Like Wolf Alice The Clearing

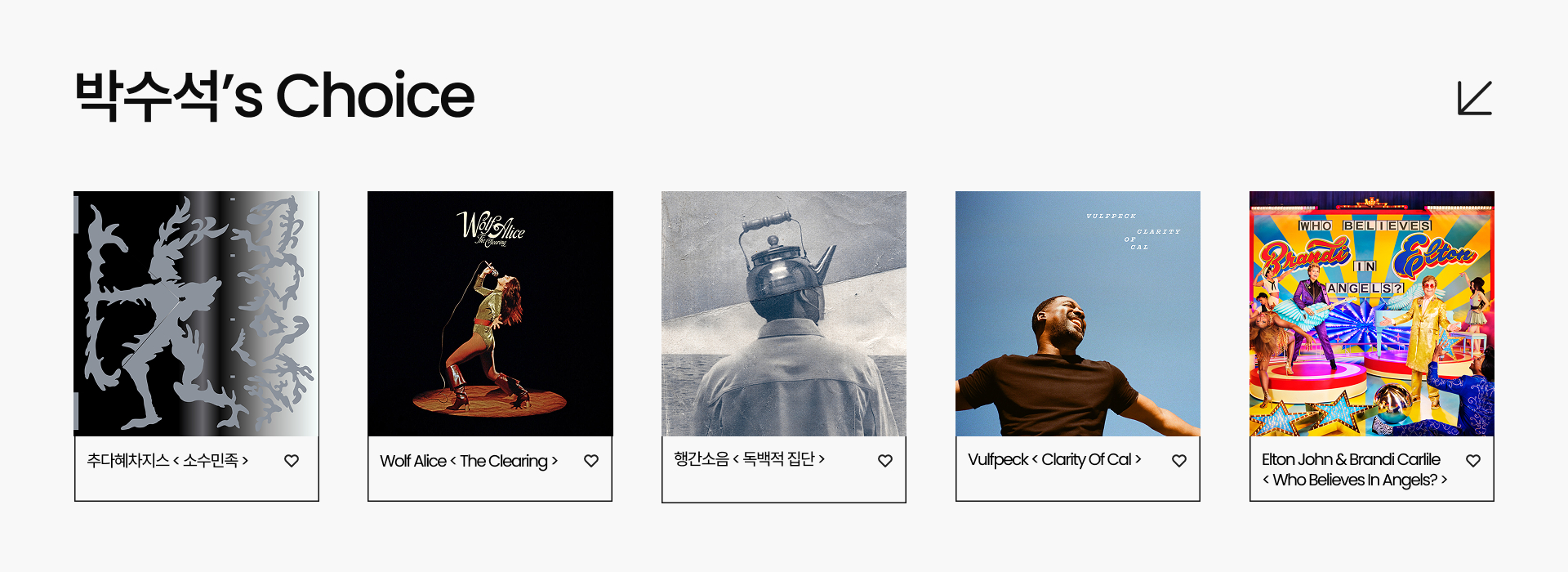[591, 461]
